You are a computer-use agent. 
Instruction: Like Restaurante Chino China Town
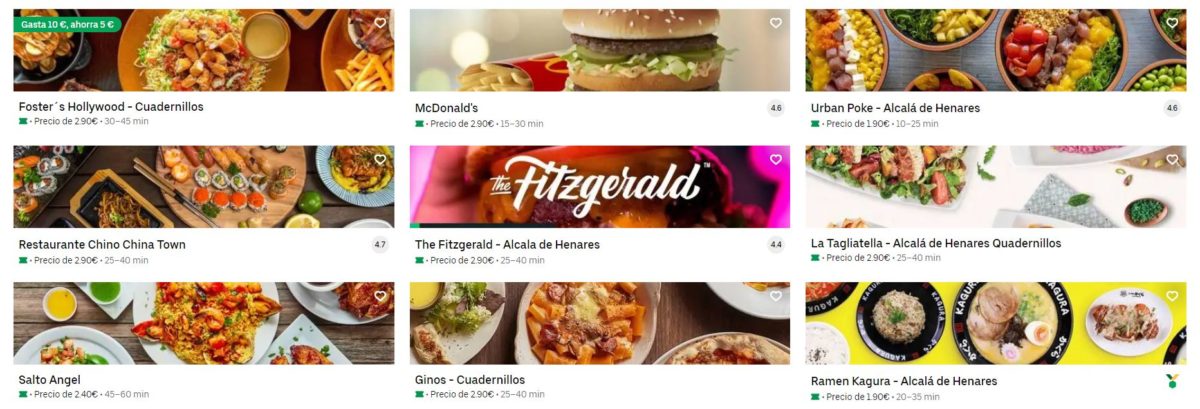click(x=380, y=160)
